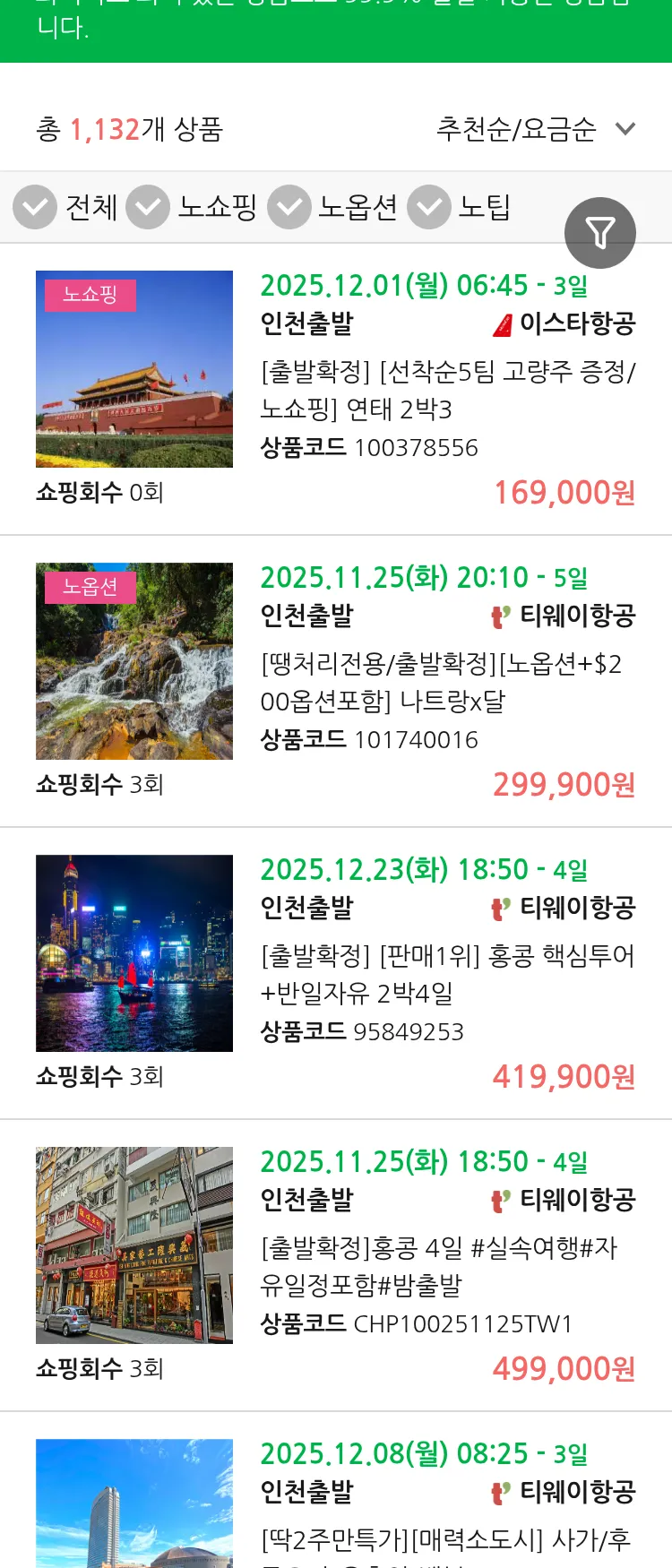Click the chevron beside the sort label
Viewport: 672px width, 1568px height.
point(625,129)
